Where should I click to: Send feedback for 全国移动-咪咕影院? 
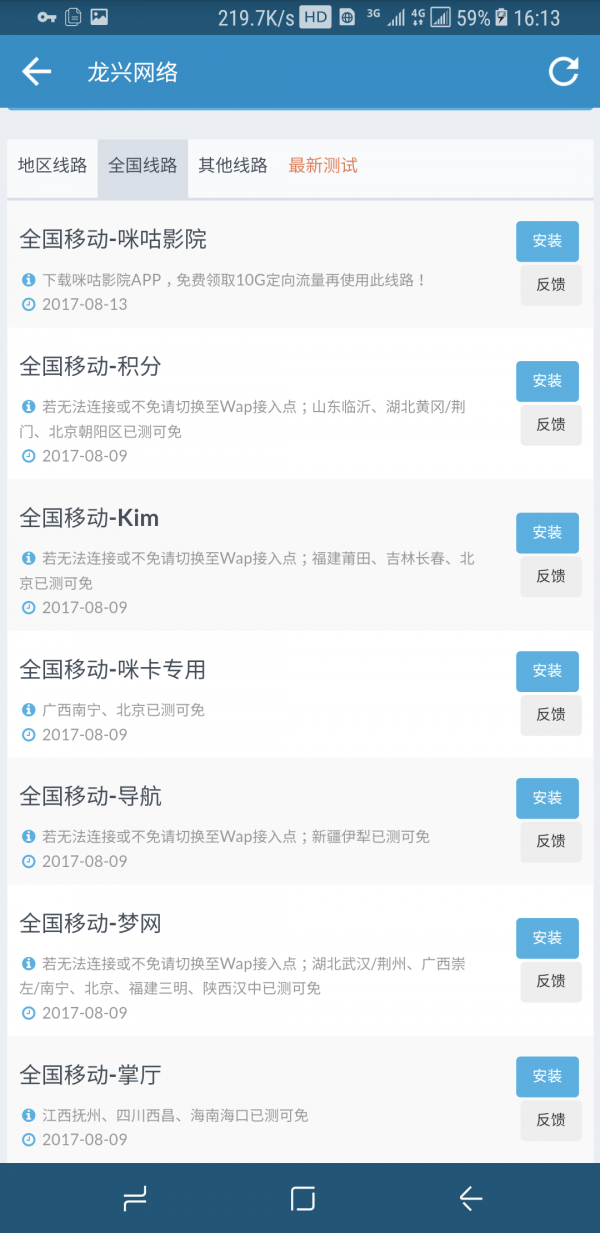tap(551, 285)
